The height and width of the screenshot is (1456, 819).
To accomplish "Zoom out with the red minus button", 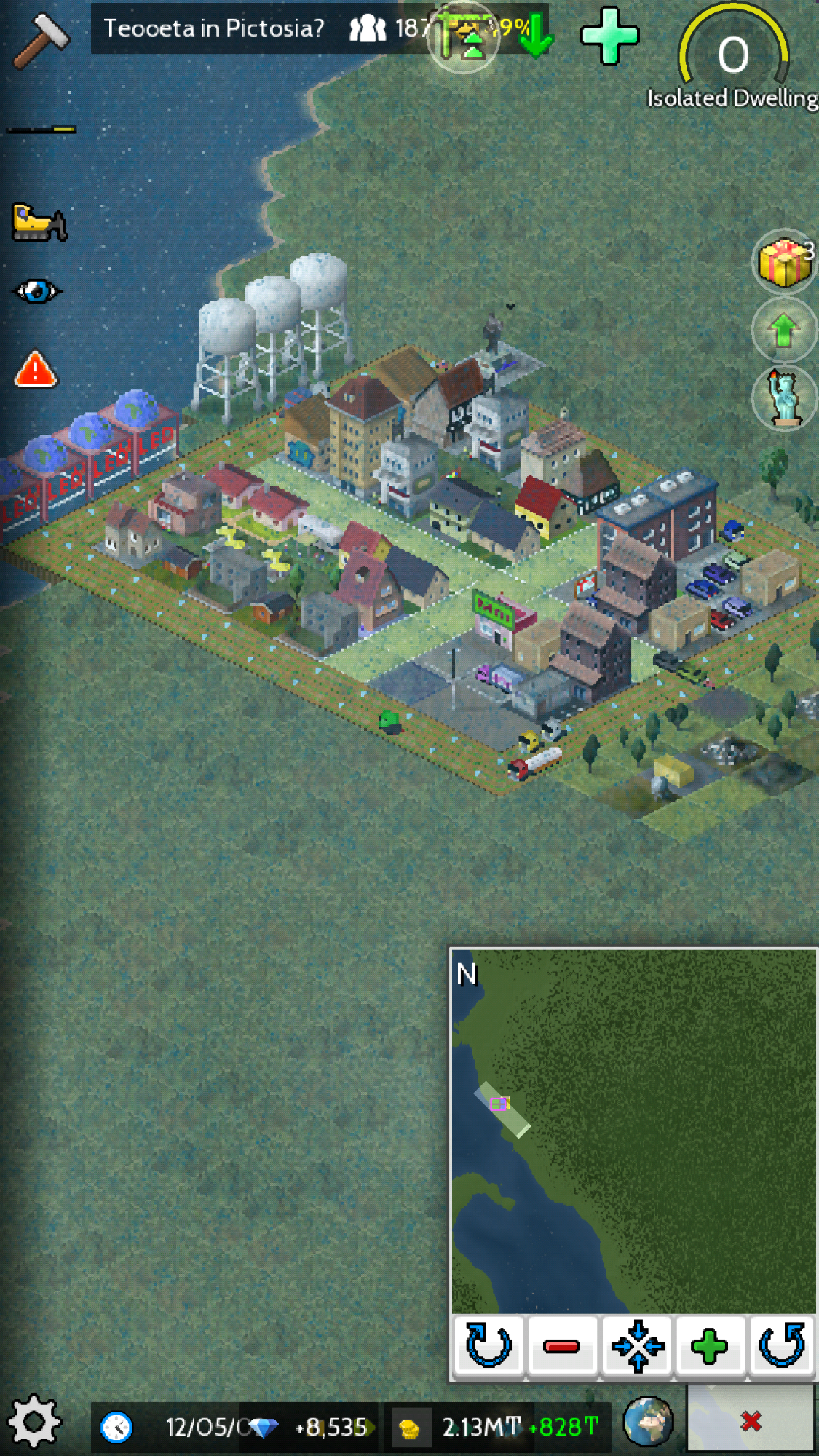I will click(x=562, y=1345).
